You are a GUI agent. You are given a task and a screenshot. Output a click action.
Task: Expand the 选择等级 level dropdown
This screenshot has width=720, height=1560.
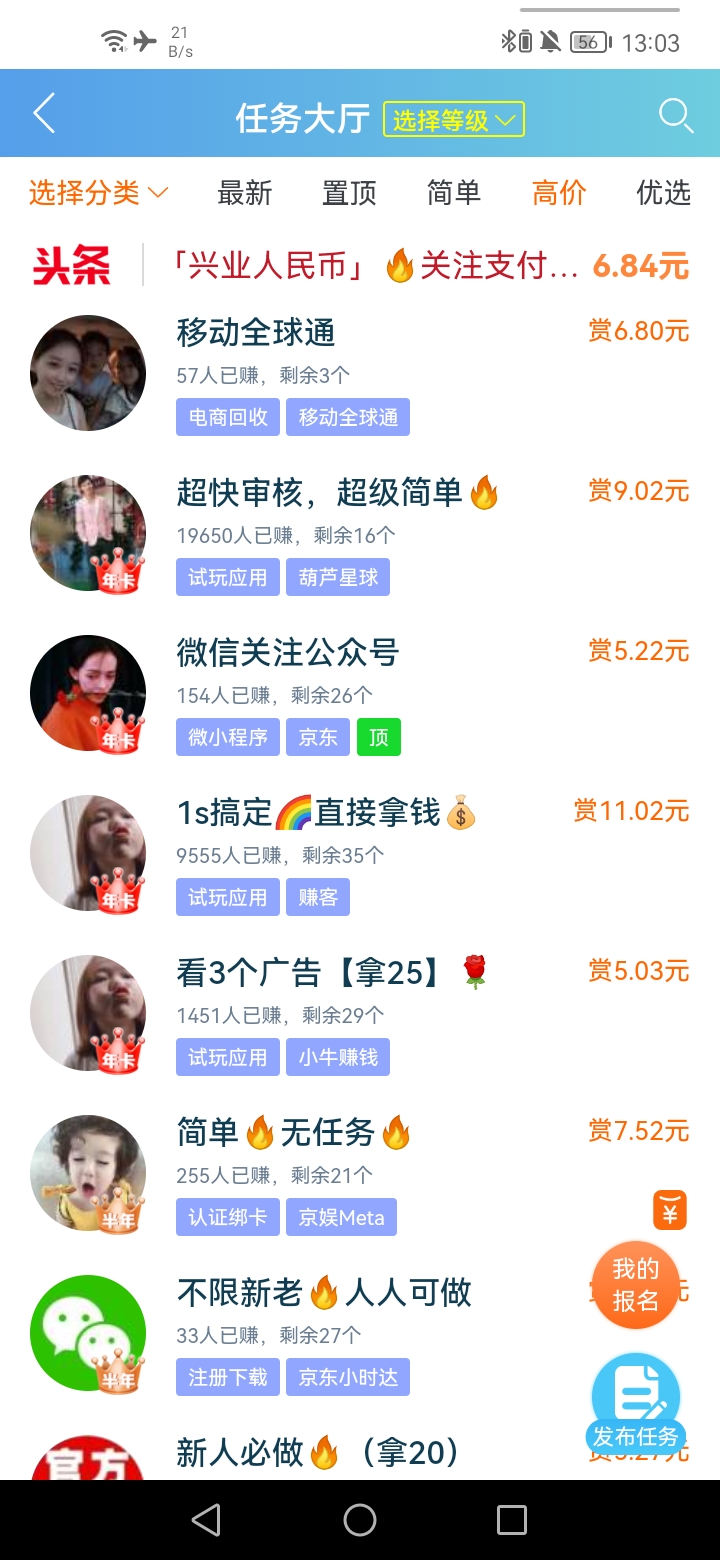click(x=453, y=121)
